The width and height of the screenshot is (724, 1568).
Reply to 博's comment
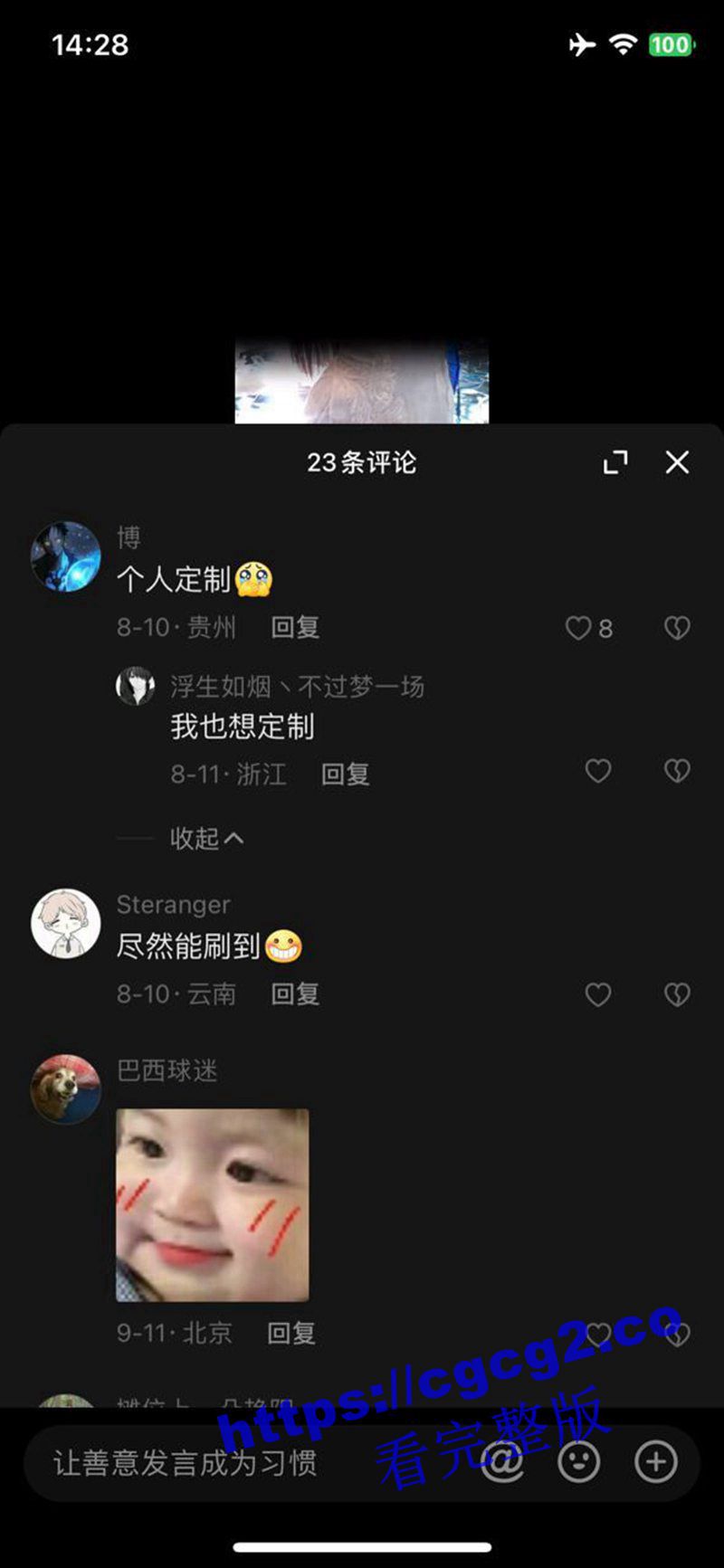point(295,628)
